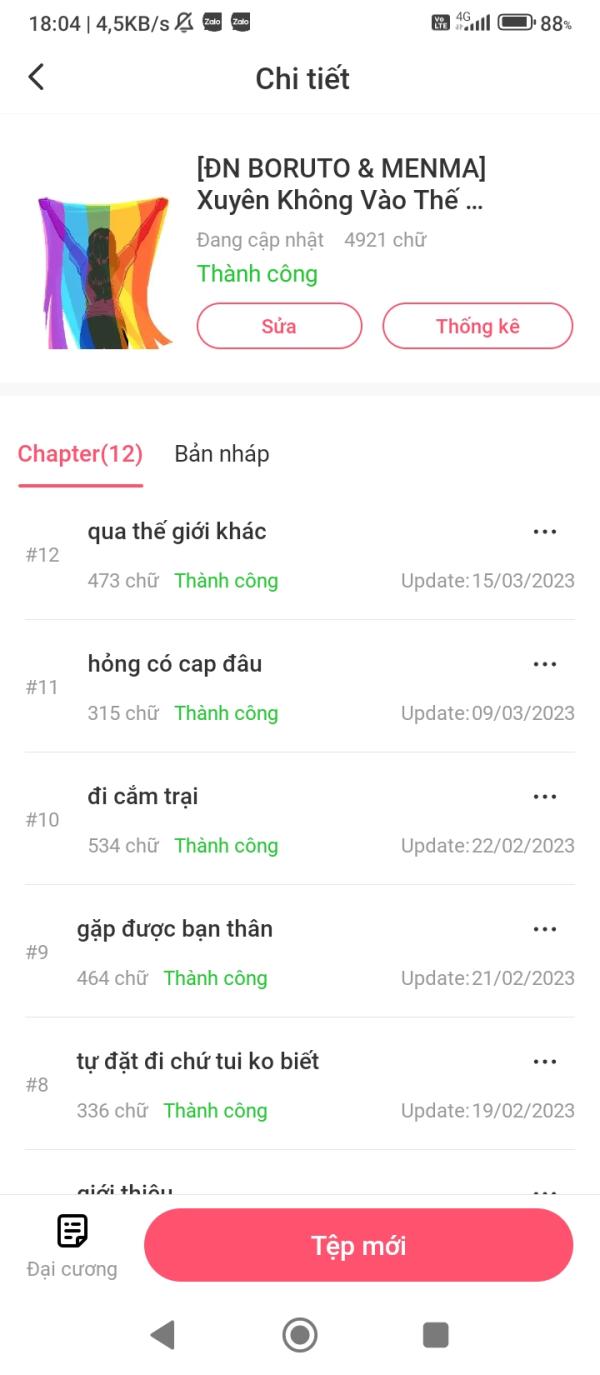Open chapter 12 qua thế giới khác
This screenshot has height=1375, width=600.
coord(177,532)
